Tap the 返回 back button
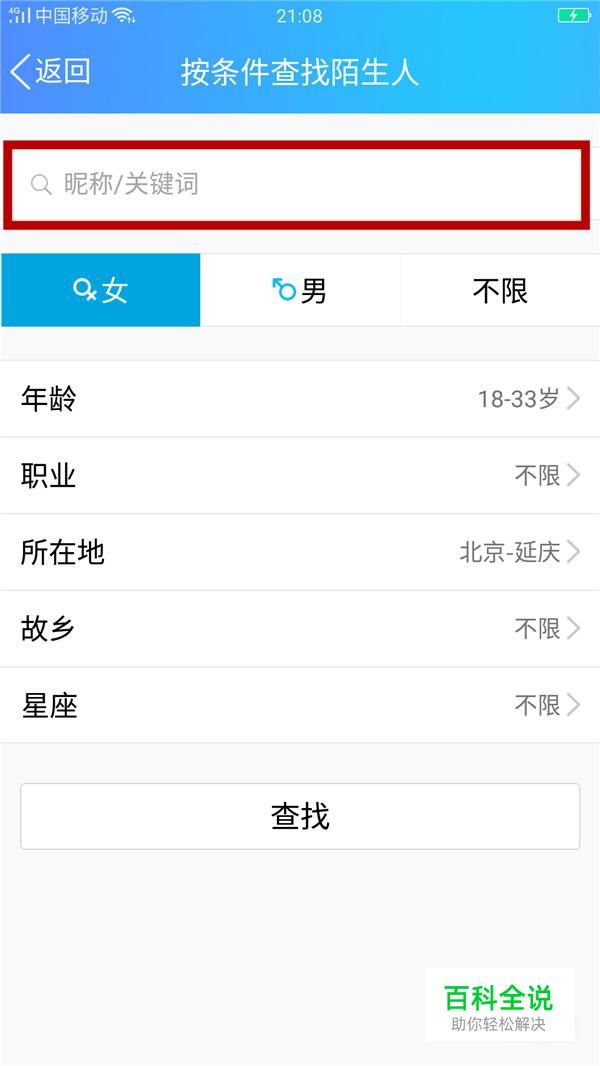600x1066 pixels. tap(50, 71)
